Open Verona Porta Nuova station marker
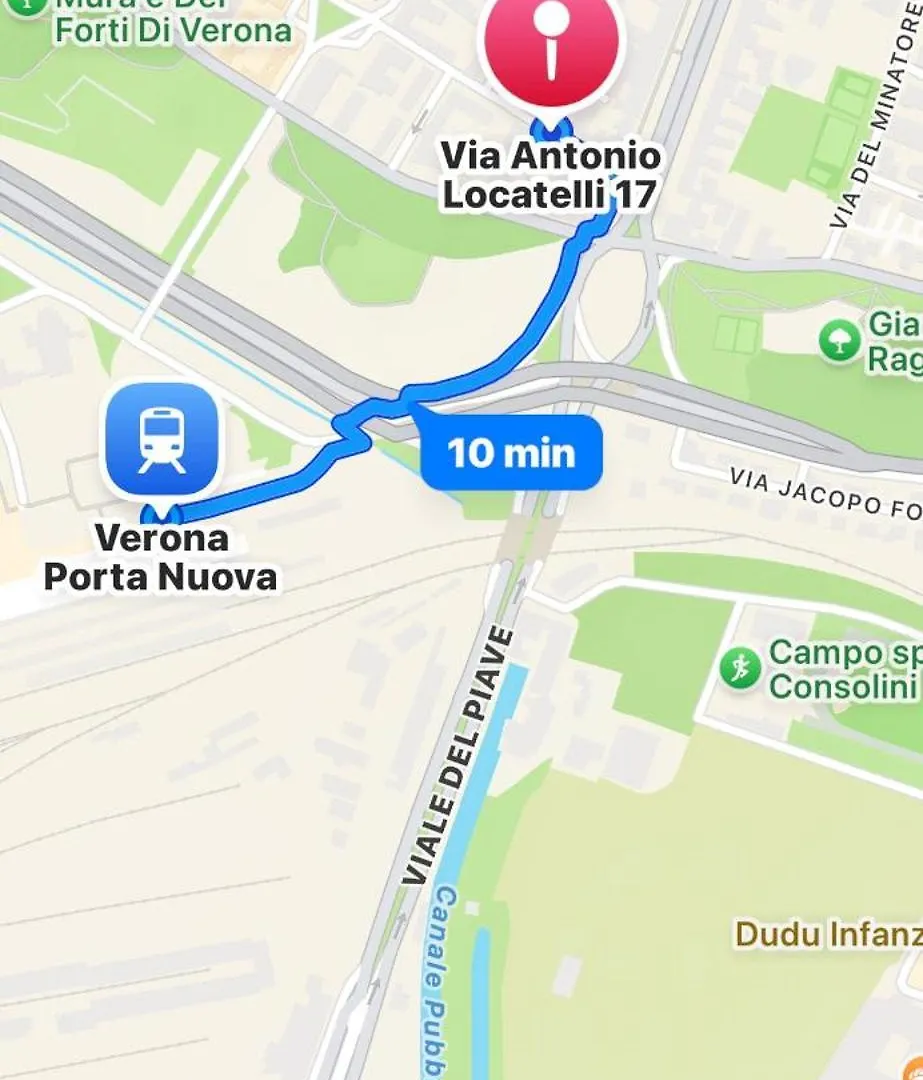This screenshot has width=923, height=1080. click(160, 440)
